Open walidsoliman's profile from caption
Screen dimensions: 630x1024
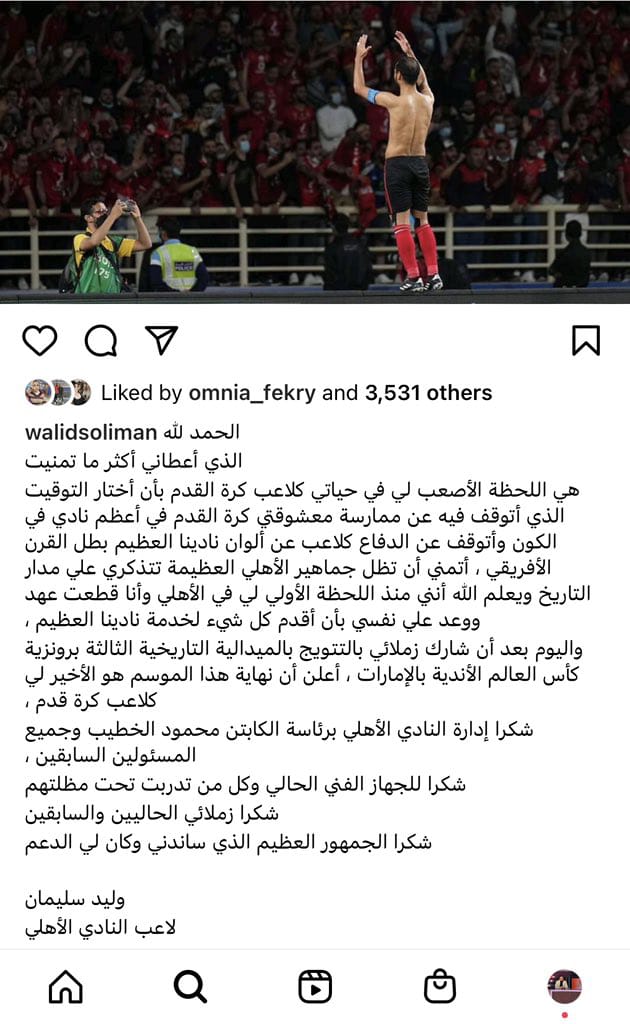[x=88, y=433]
